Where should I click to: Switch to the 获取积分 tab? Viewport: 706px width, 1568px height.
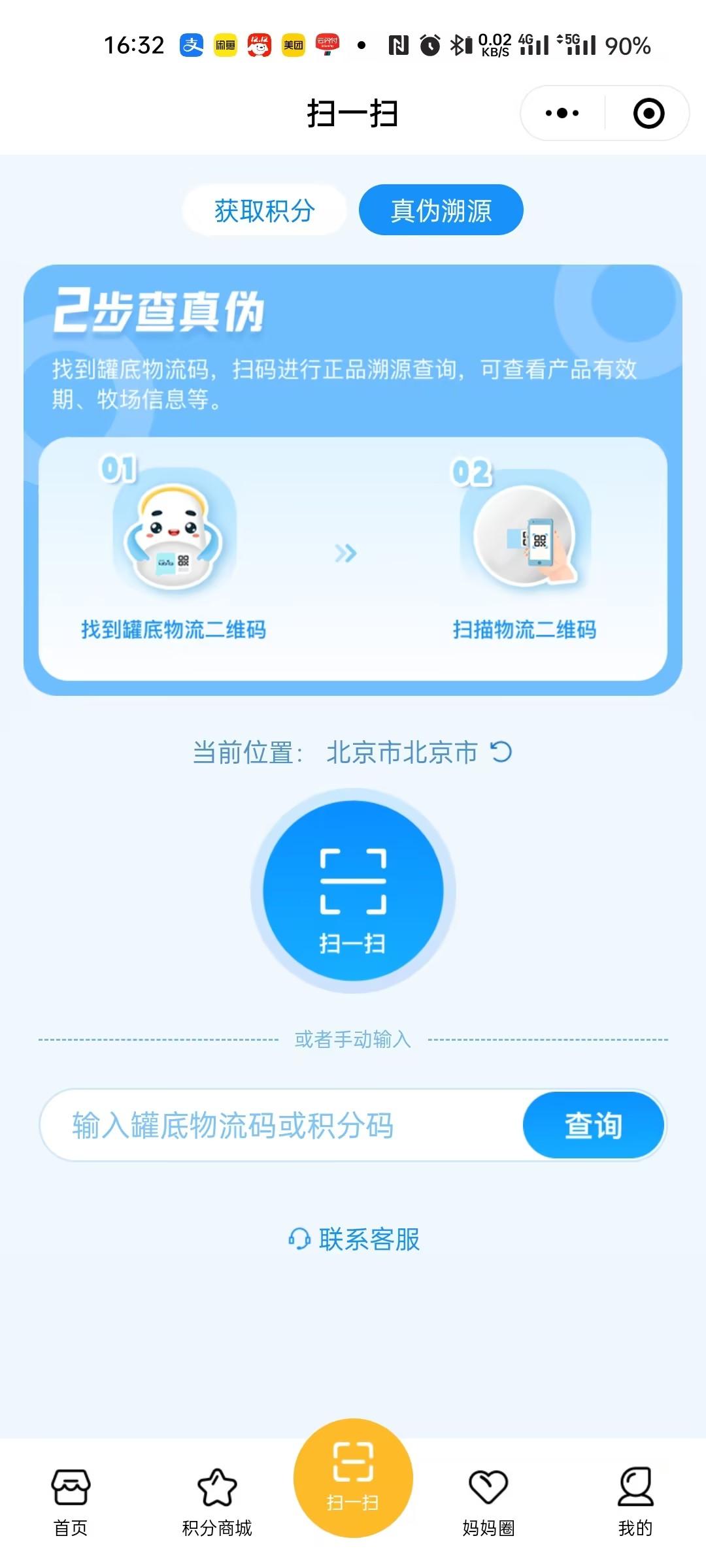(x=264, y=209)
